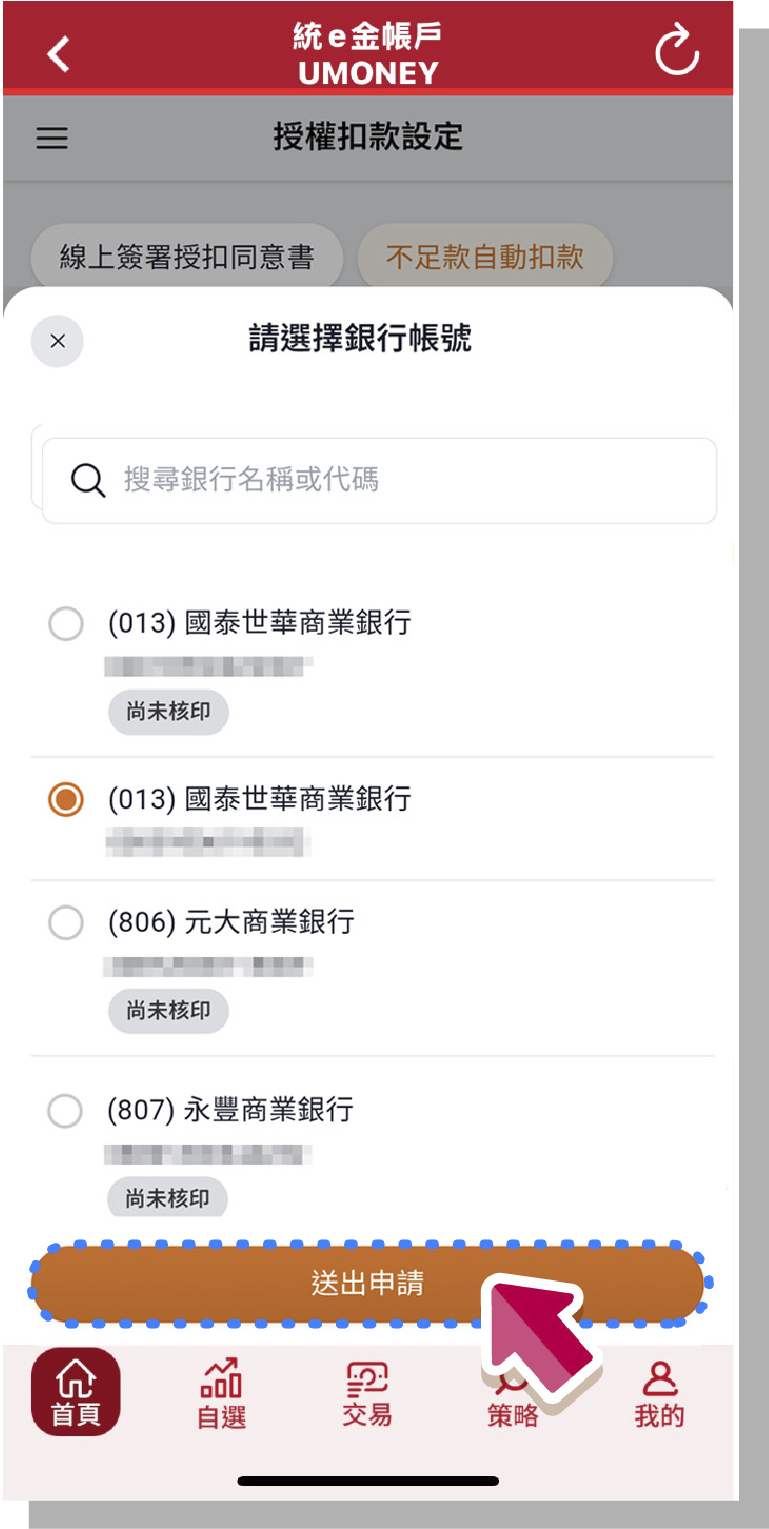Tap the refresh icon in the header
Screen dimensions: 769x1529
tap(677, 52)
